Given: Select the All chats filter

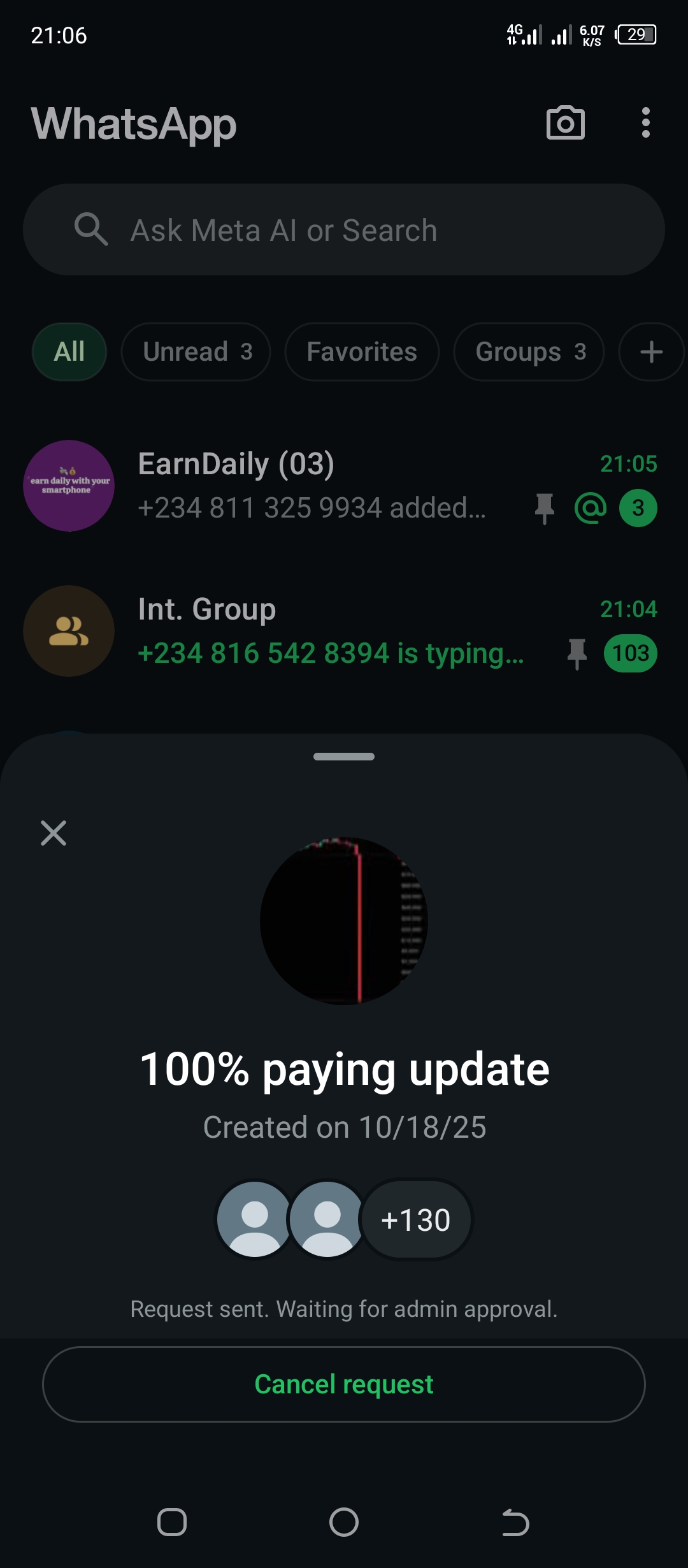Looking at the screenshot, I should (x=69, y=352).
